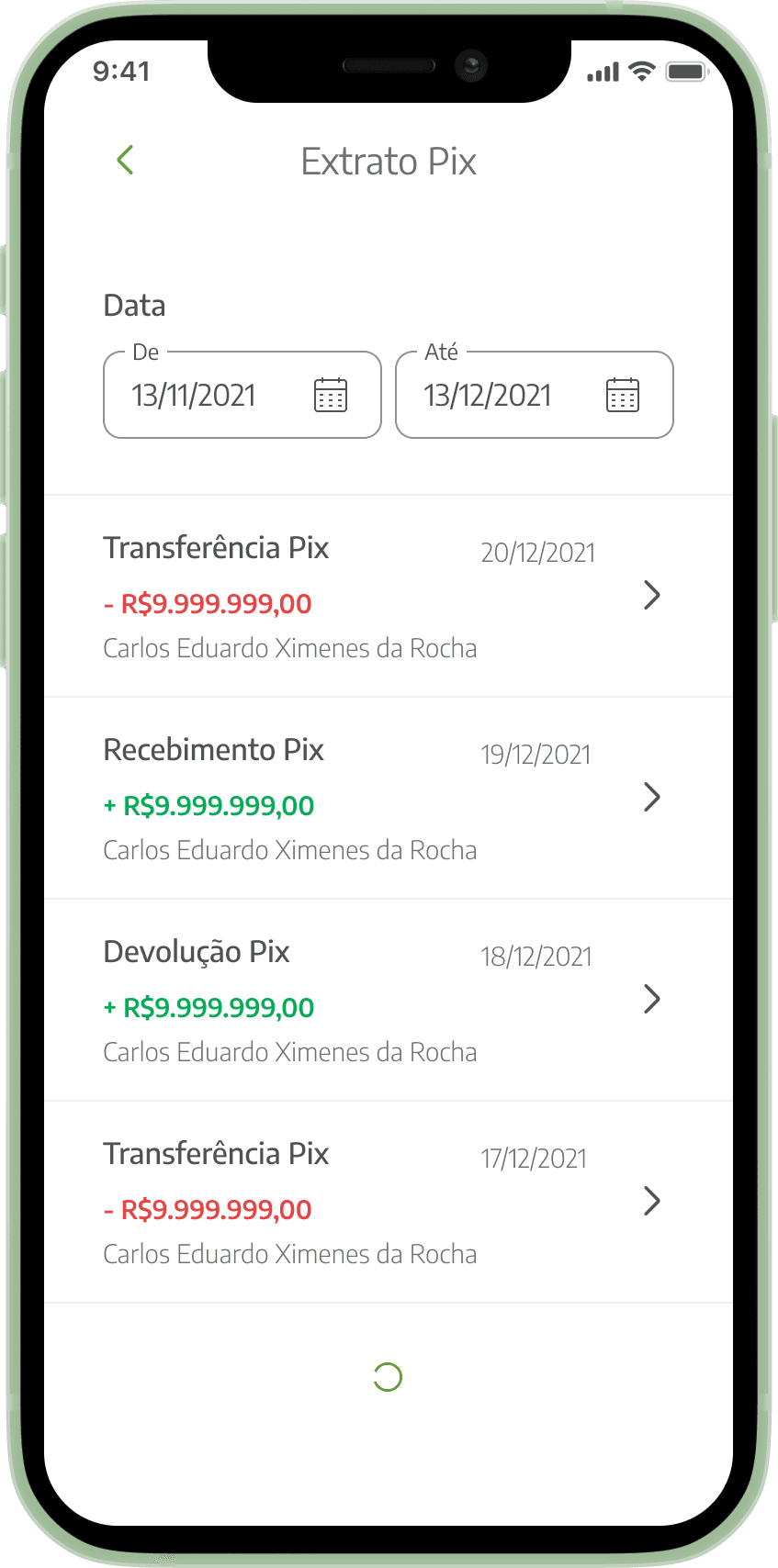This screenshot has width=778, height=1568.
Task: Go back from Extrato Pix
Action: tap(126, 161)
